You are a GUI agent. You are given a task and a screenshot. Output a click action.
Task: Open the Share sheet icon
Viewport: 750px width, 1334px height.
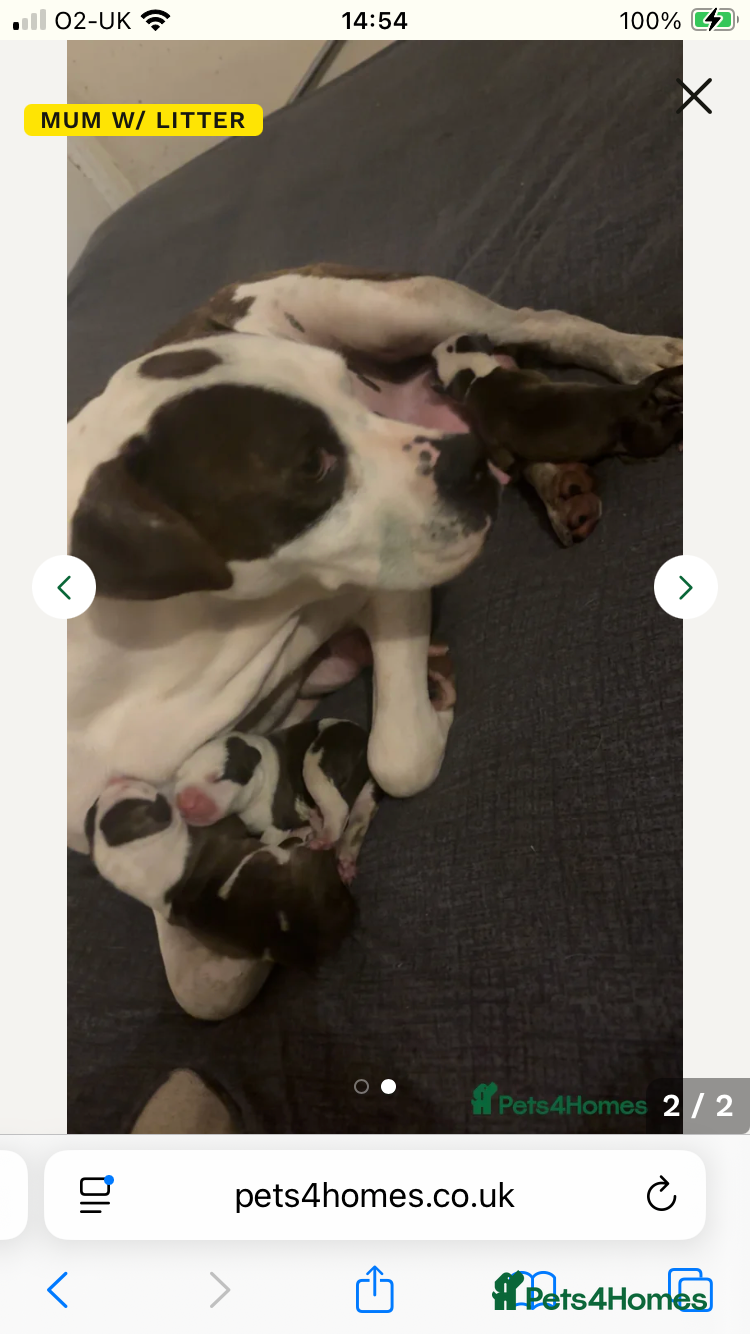374,1290
